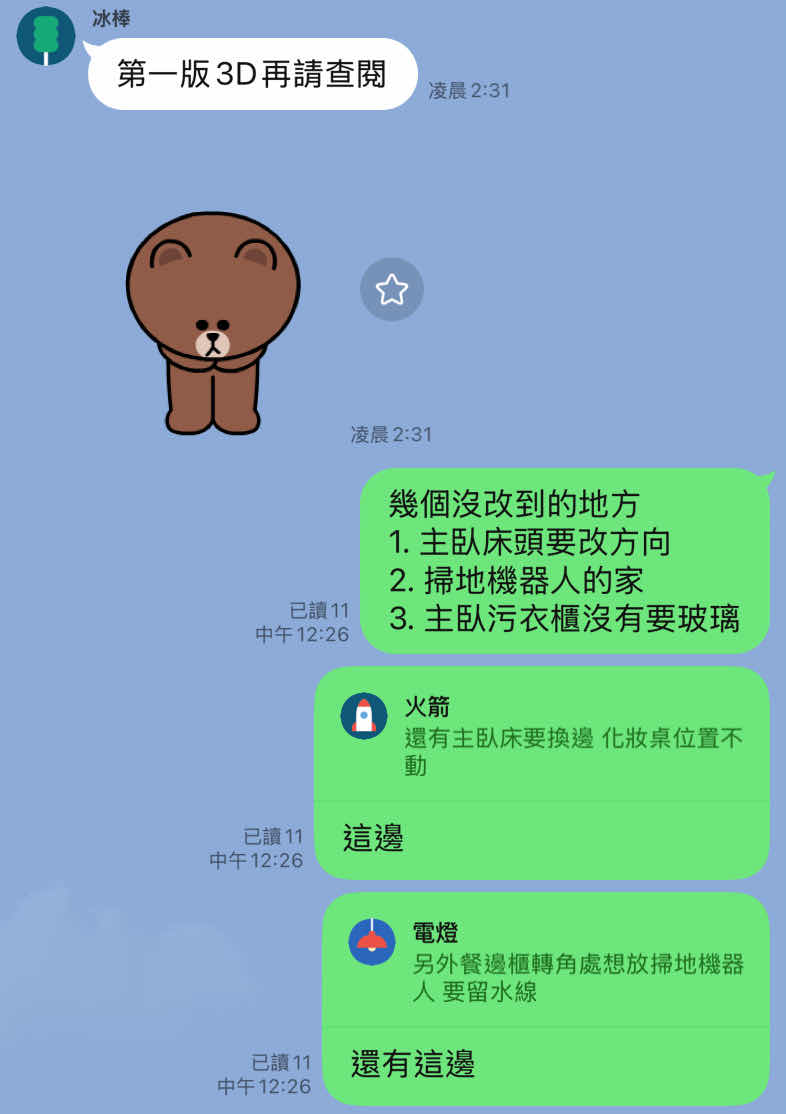Open 冰棒's profile picture

tap(46, 36)
